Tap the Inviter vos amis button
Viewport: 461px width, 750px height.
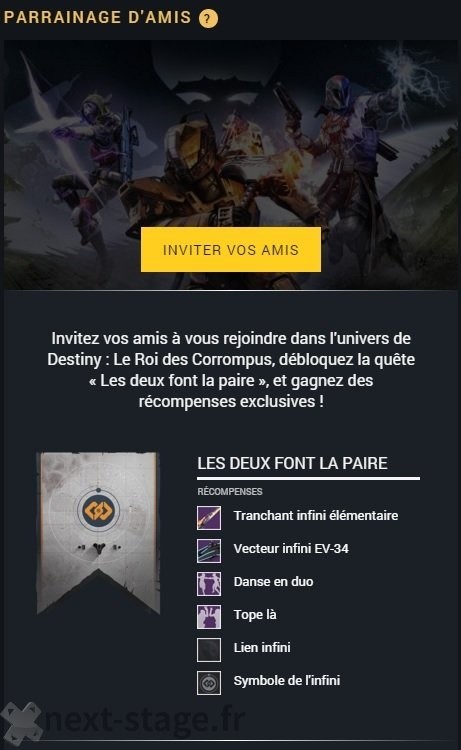click(x=230, y=250)
